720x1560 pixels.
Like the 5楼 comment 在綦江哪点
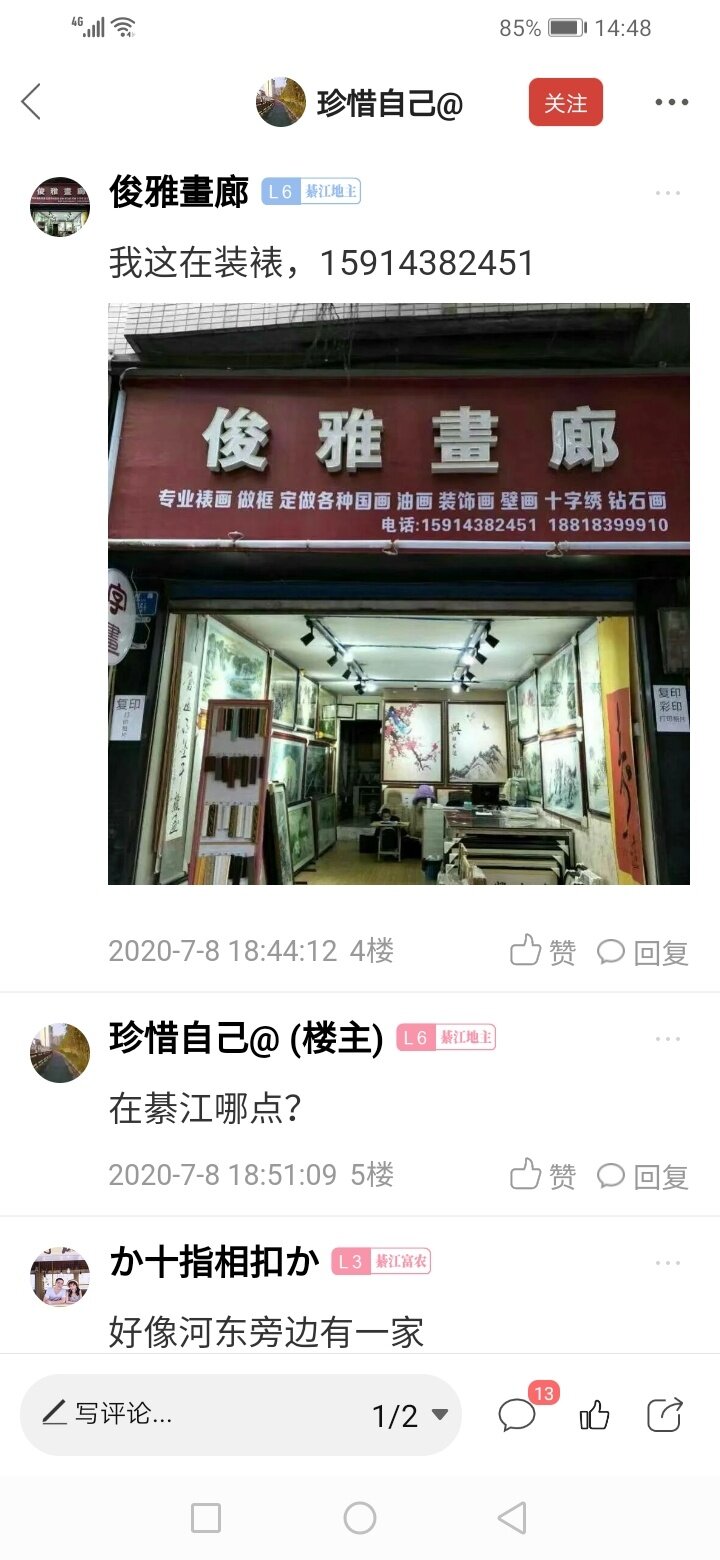543,1175
